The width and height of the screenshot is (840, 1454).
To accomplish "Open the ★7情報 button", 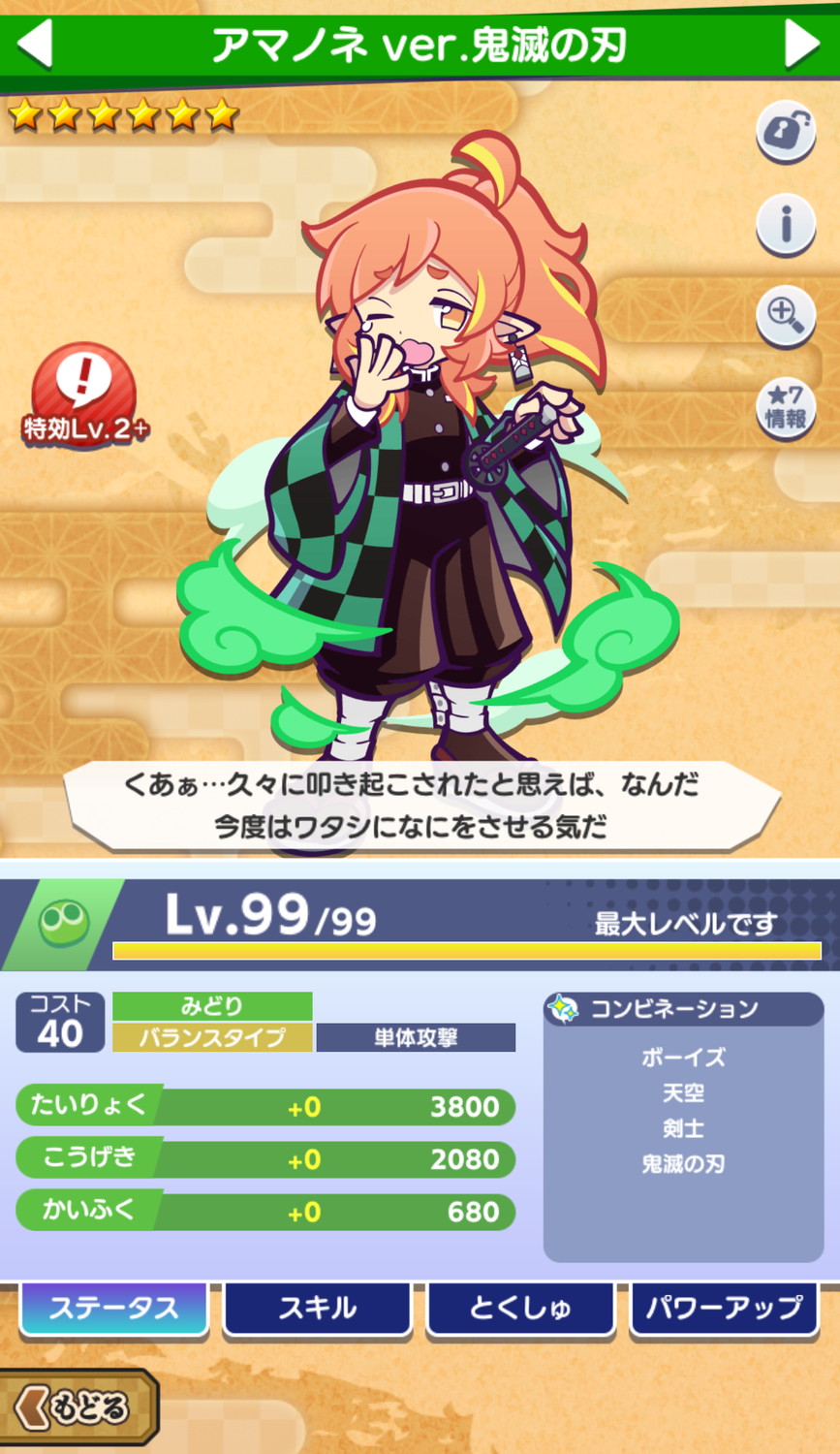I will [785, 407].
